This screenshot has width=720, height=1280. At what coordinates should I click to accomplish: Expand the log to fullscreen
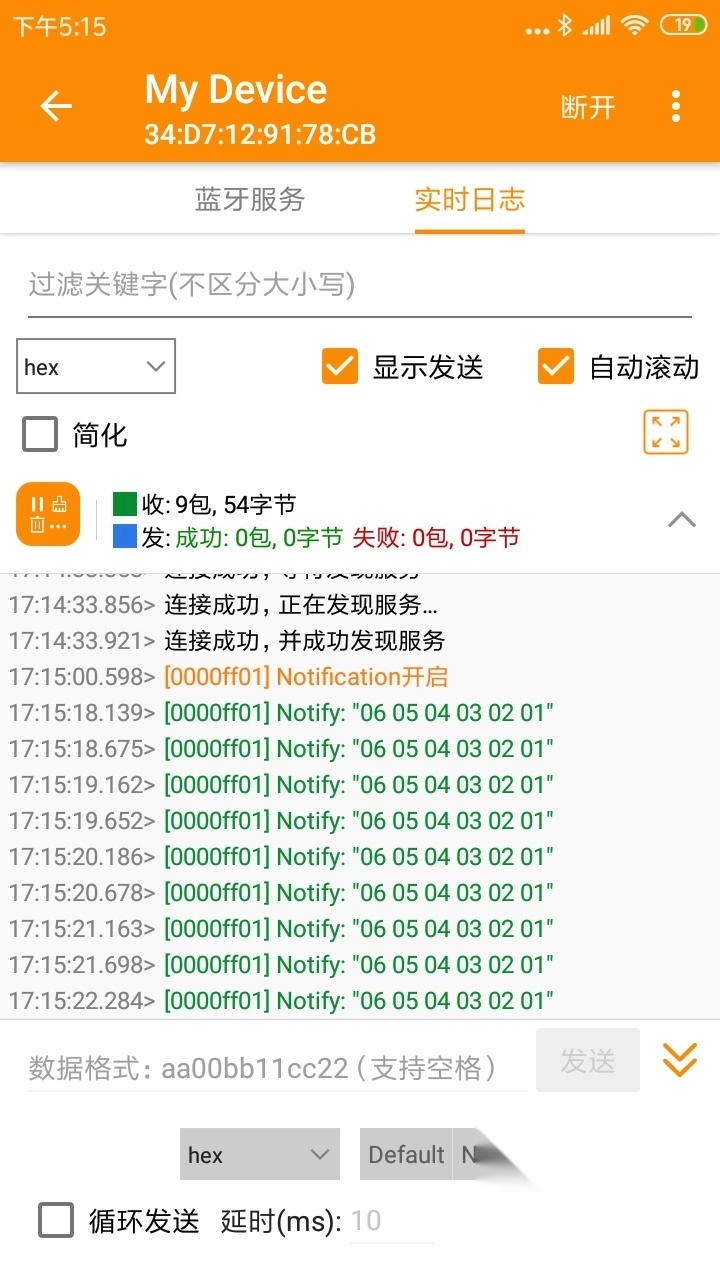[x=665, y=432]
